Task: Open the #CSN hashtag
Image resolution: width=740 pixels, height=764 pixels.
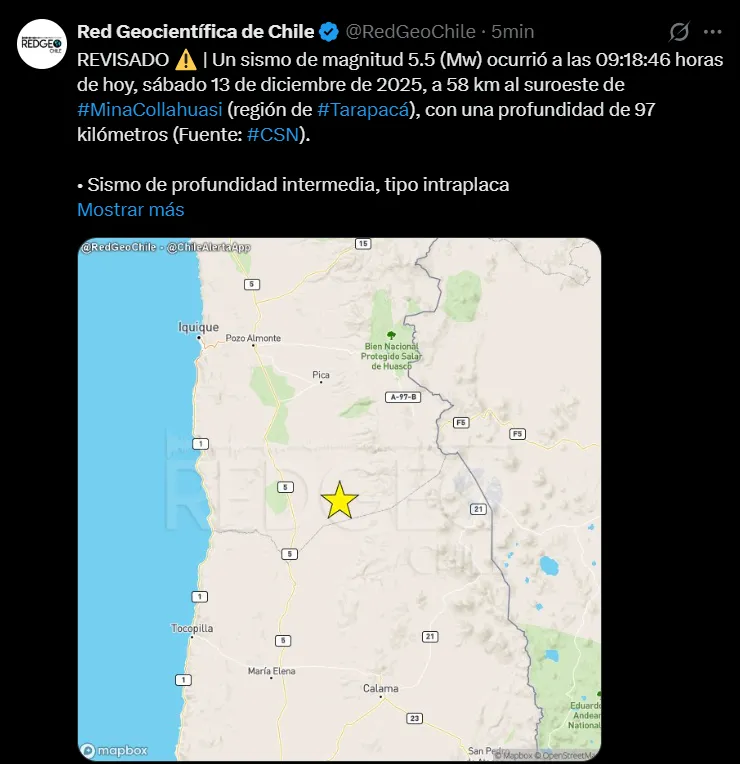Action: (x=274, y=135)
